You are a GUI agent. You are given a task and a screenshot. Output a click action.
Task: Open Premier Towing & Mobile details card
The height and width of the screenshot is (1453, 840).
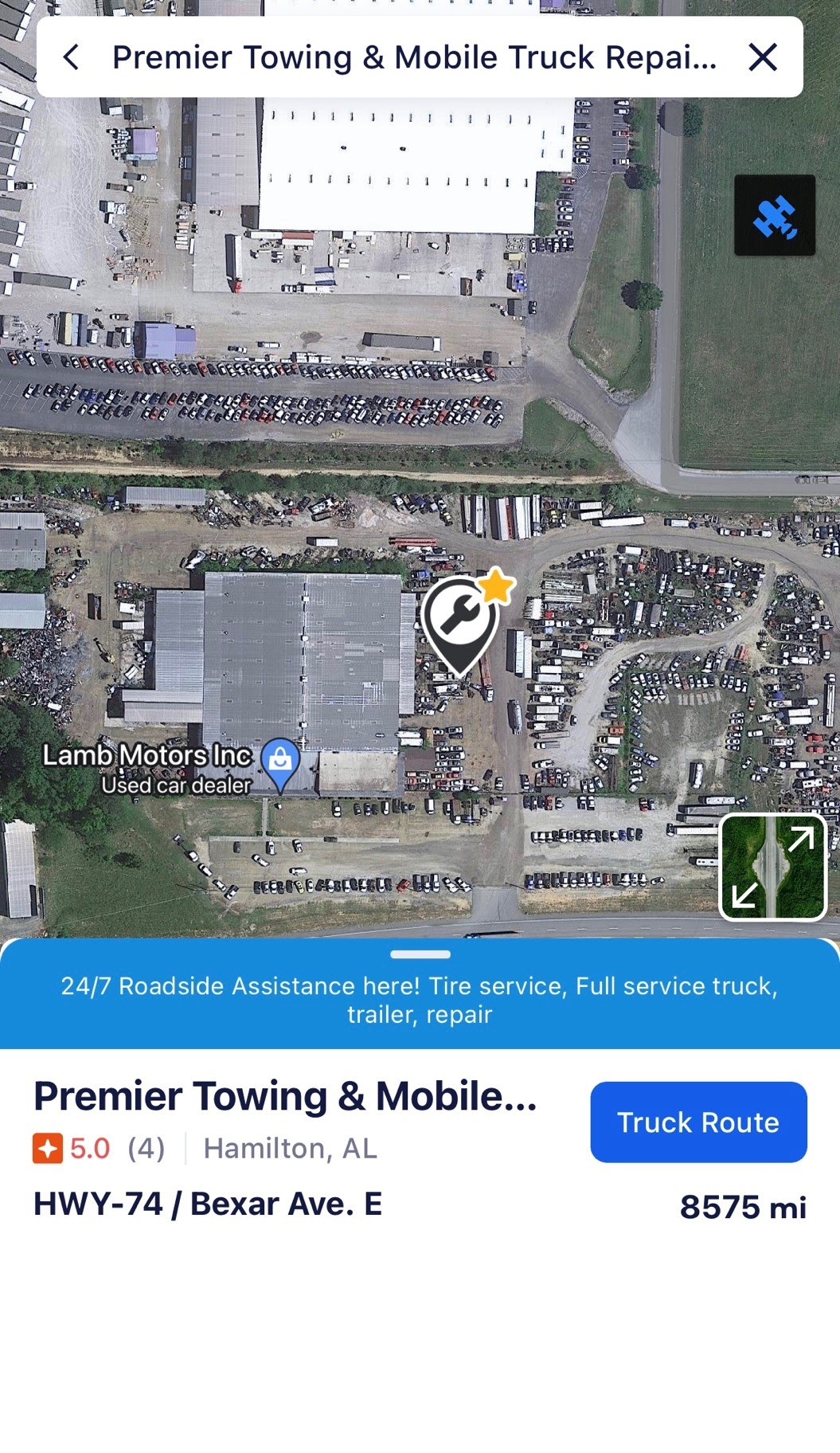tap(285, 1096)
